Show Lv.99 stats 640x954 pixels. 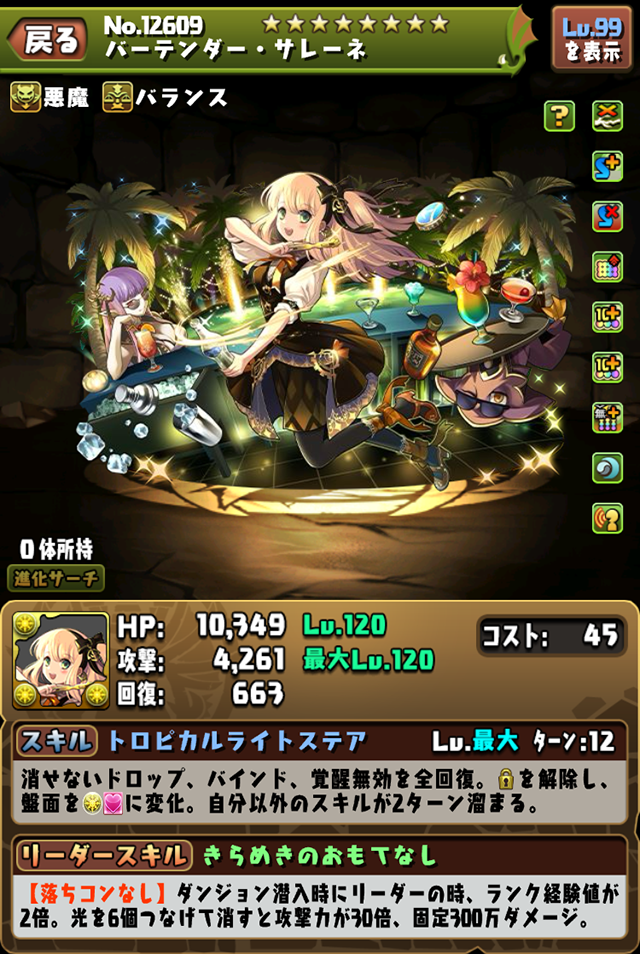click(591, 38)
